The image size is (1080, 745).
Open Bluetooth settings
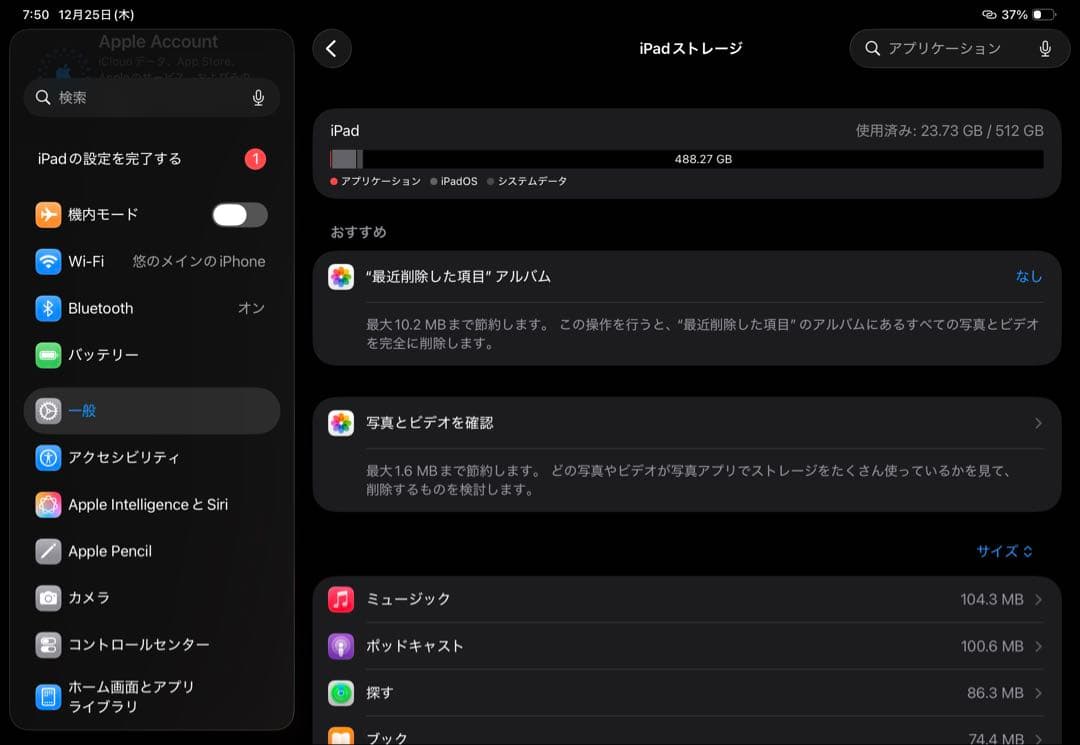(x=152, y=308)
